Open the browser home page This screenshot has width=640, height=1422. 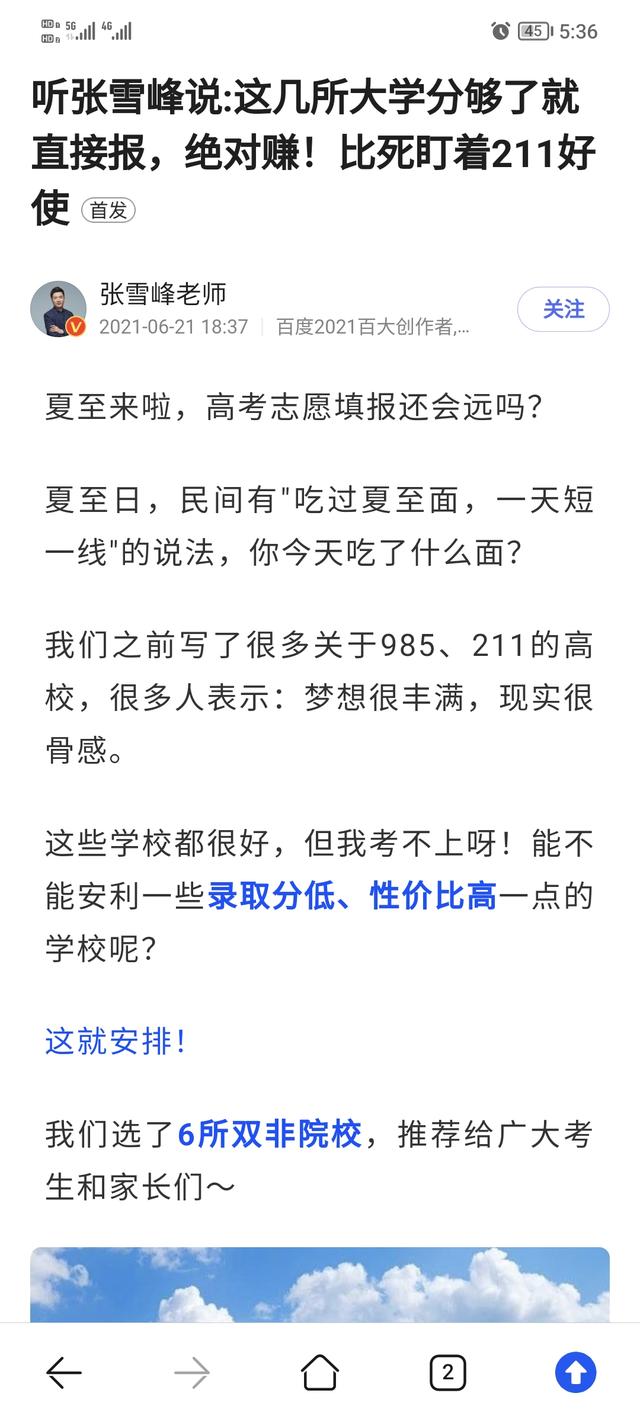pyautogui.click(x=320, y=1372)
